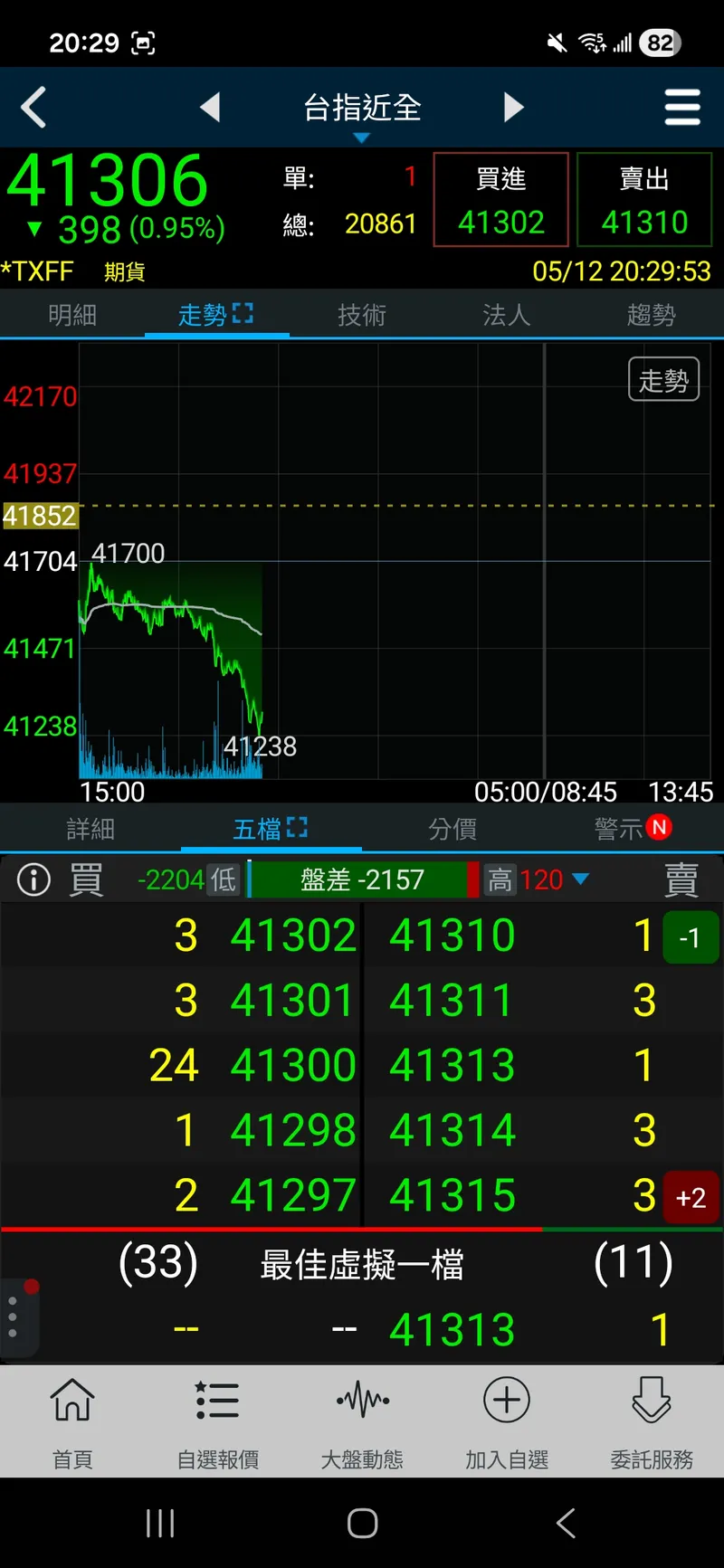
Task: Tap the 買進 41302 button
Action: (x=501, y=200)
